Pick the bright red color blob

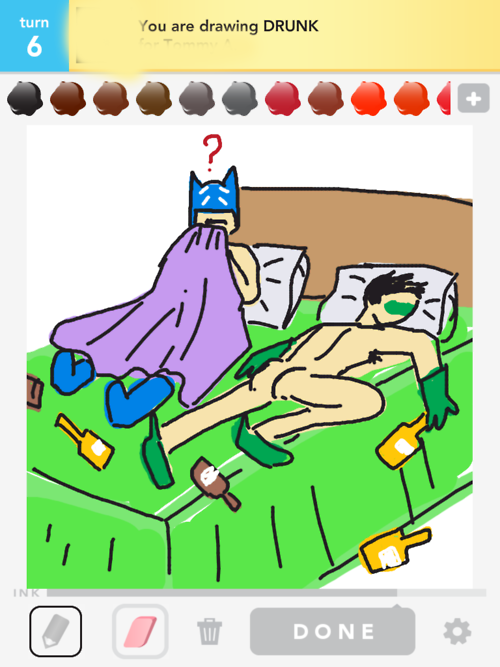tap(369, 99)
